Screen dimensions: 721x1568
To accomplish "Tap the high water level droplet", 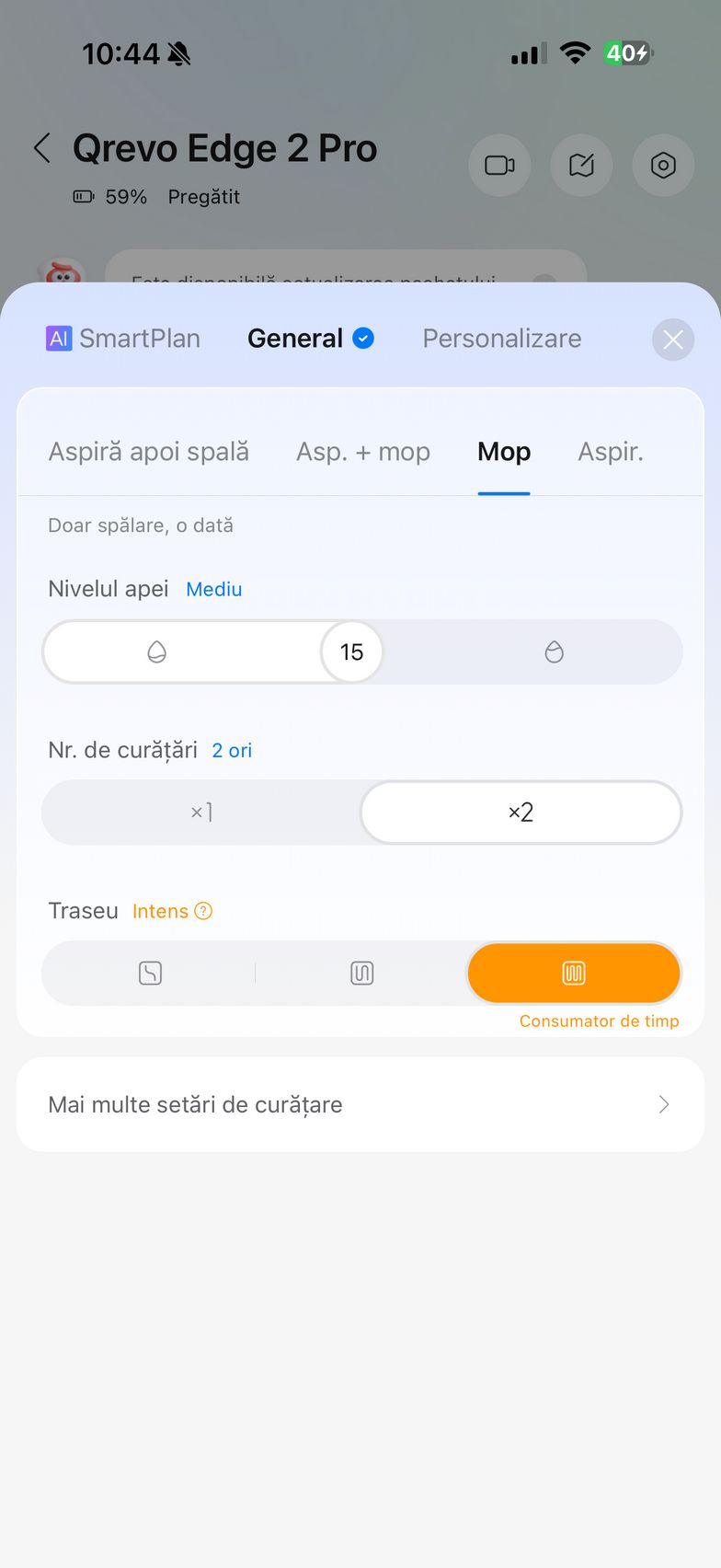I will [x=554, y=652].
